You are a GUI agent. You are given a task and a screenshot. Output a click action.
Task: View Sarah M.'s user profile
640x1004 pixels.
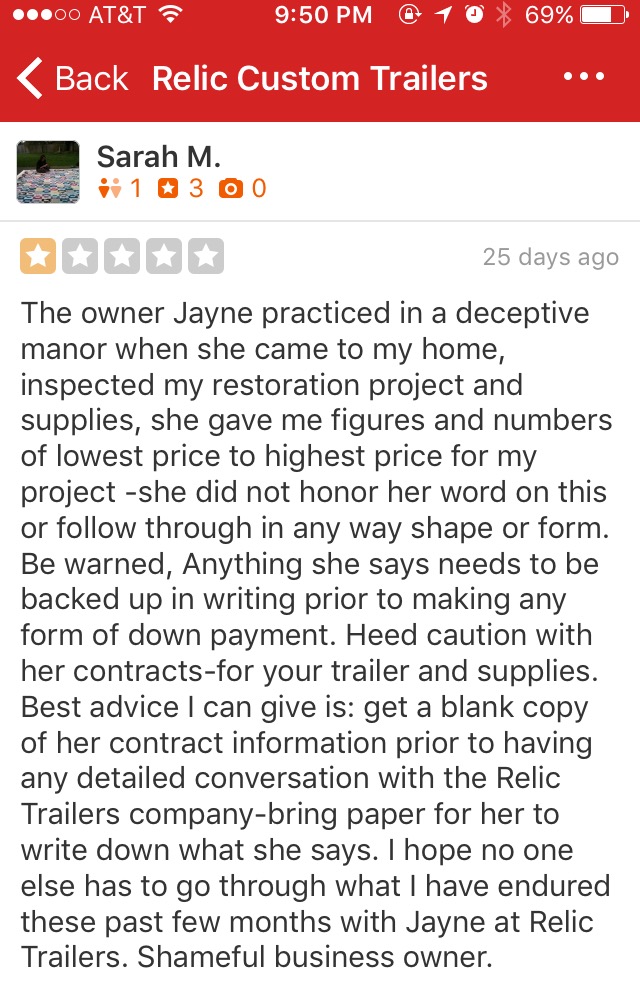[159, 156]
